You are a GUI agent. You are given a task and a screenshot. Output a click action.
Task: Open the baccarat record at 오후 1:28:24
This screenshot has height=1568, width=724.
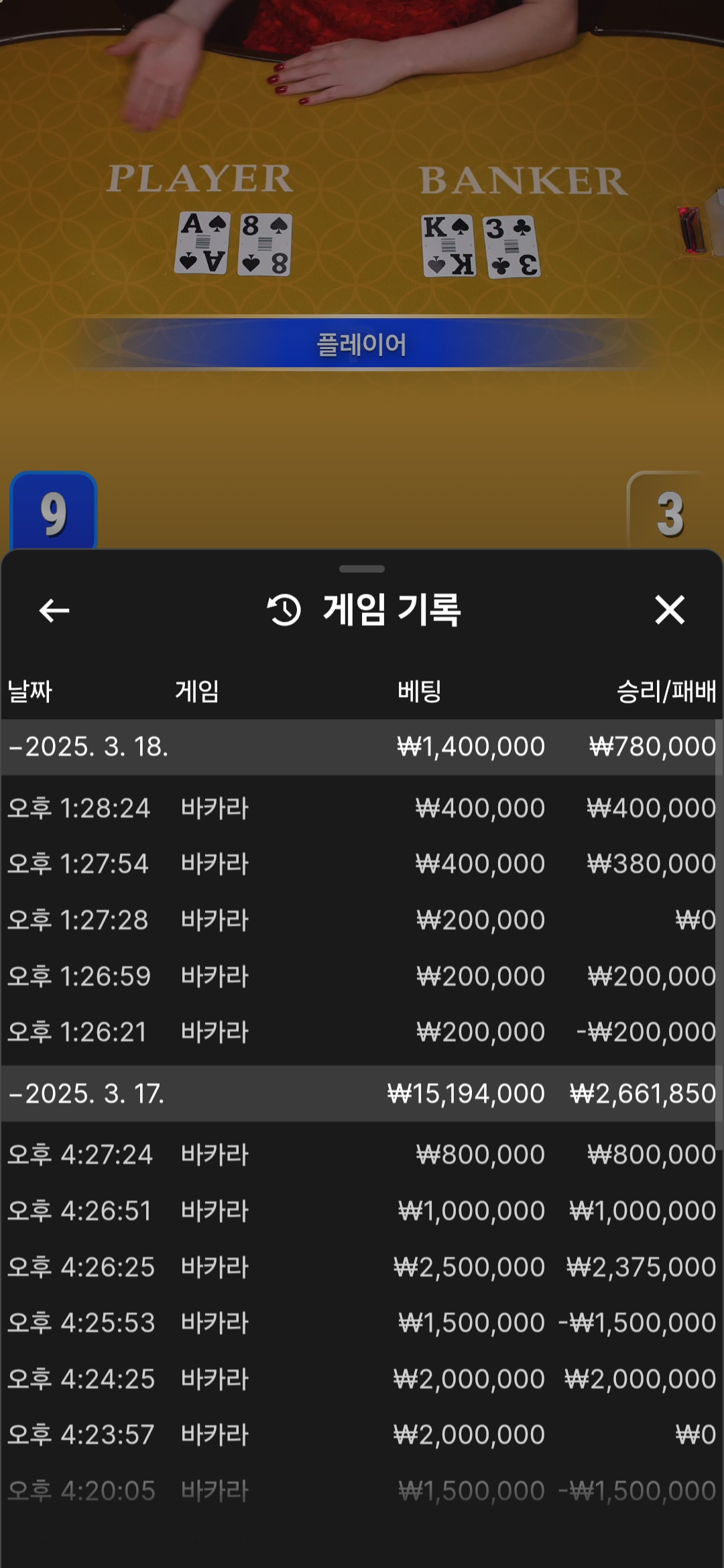(361, 808)
